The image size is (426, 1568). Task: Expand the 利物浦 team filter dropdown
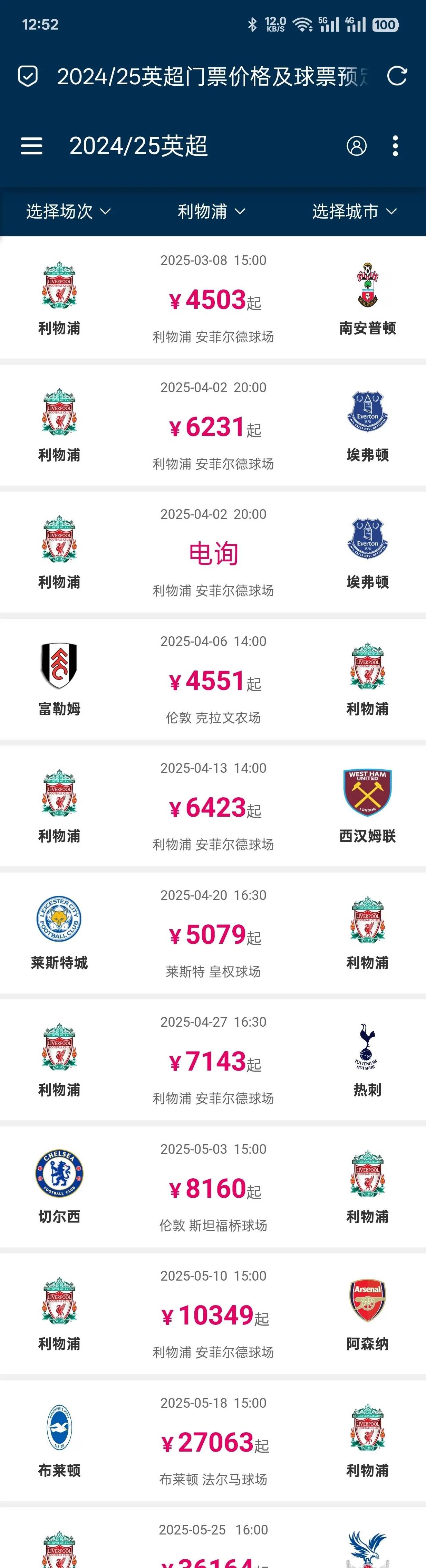point(211,211)
